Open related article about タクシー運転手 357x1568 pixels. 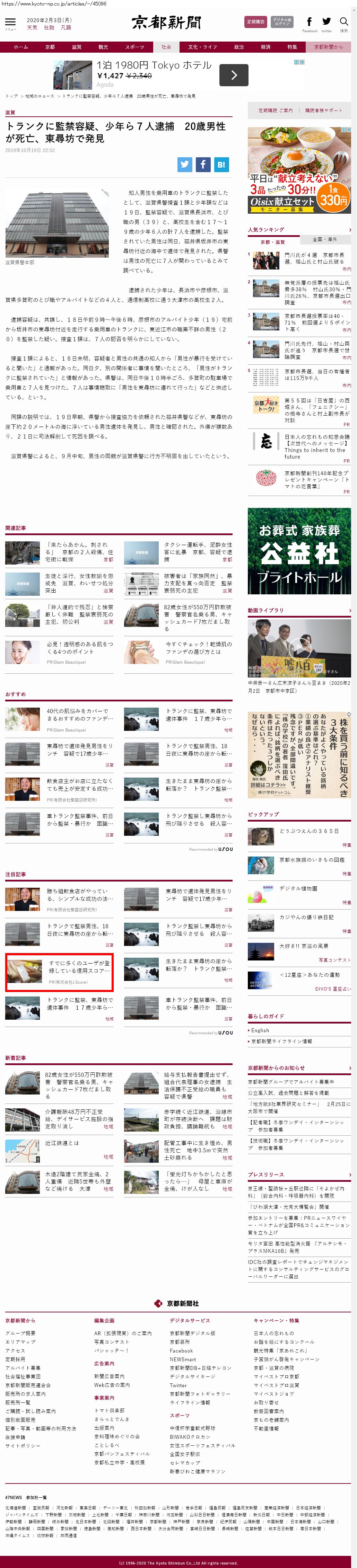tap(197, 548)
